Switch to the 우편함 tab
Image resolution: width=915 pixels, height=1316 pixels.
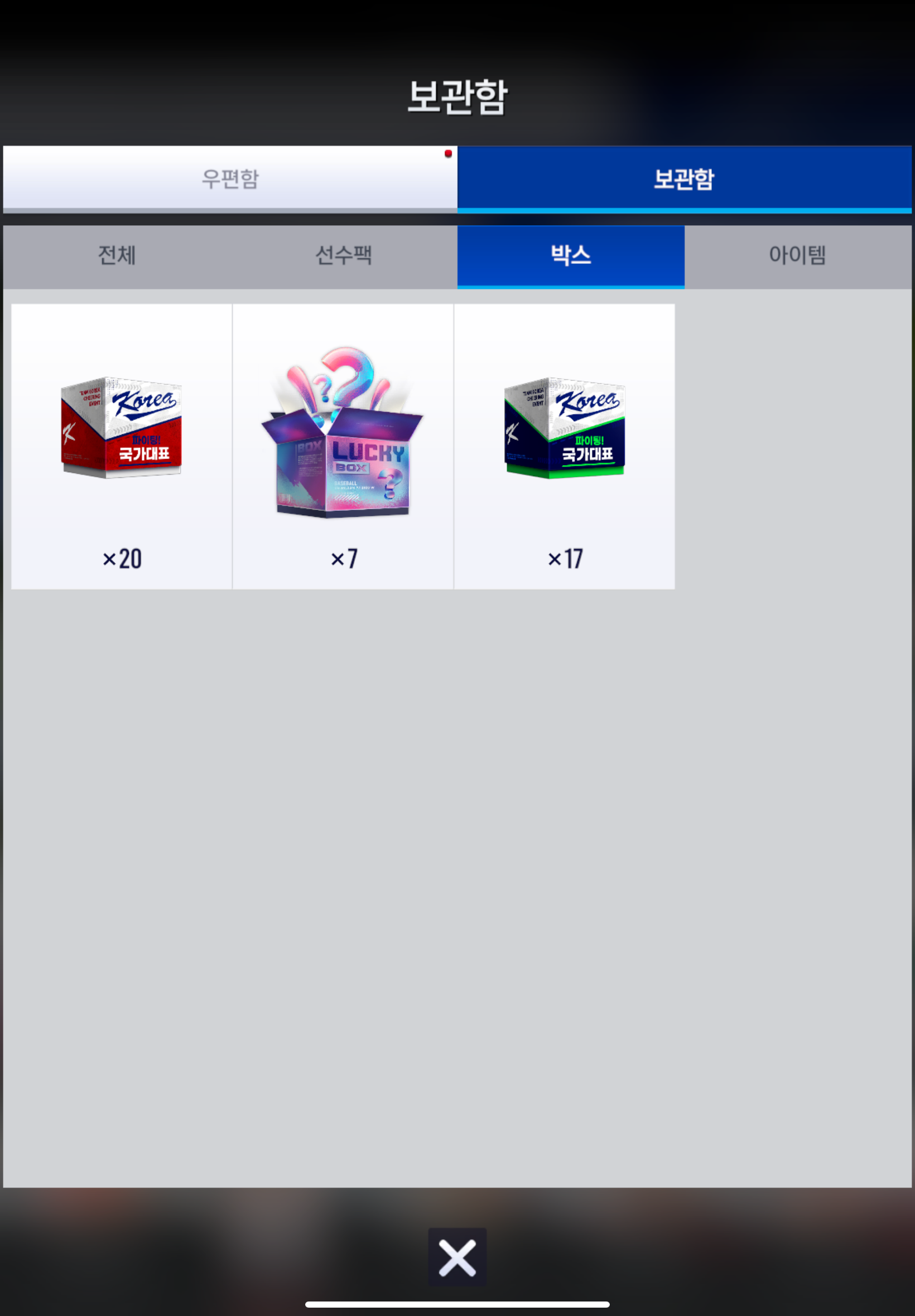click(x=230, y=178)
